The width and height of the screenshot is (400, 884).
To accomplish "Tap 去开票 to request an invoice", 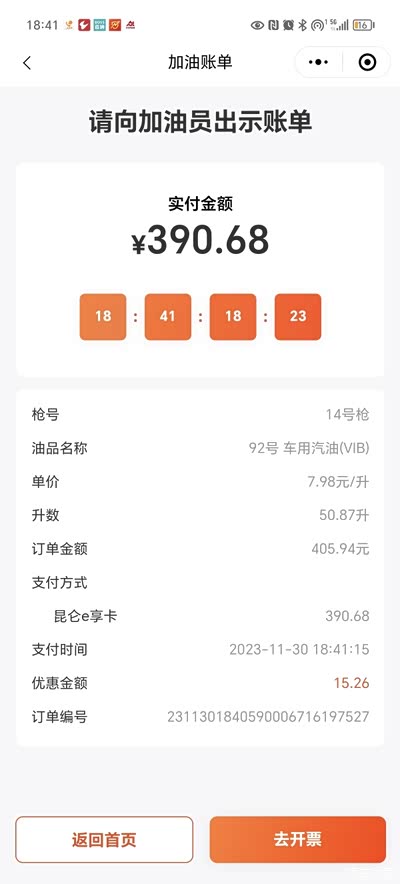I will tap(298, 839).
